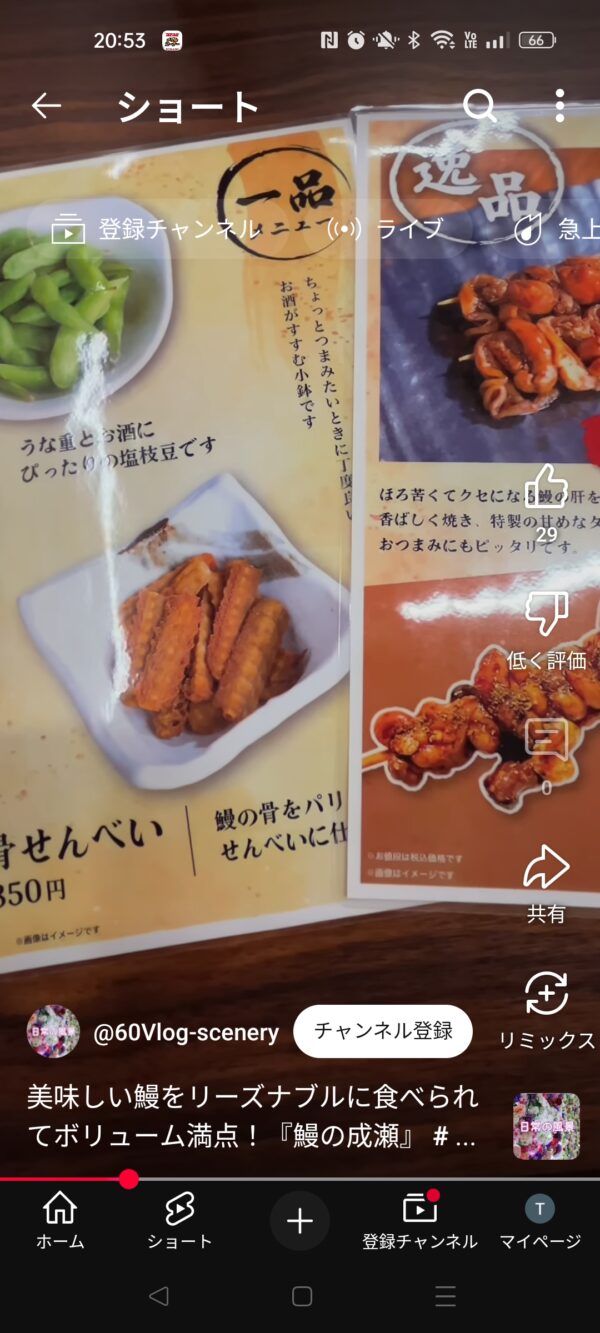The height and width of the screenshot is (1333, 600).
Task: Select the ライブ chip
Action: pyautogui.click(x=387, y=229)
